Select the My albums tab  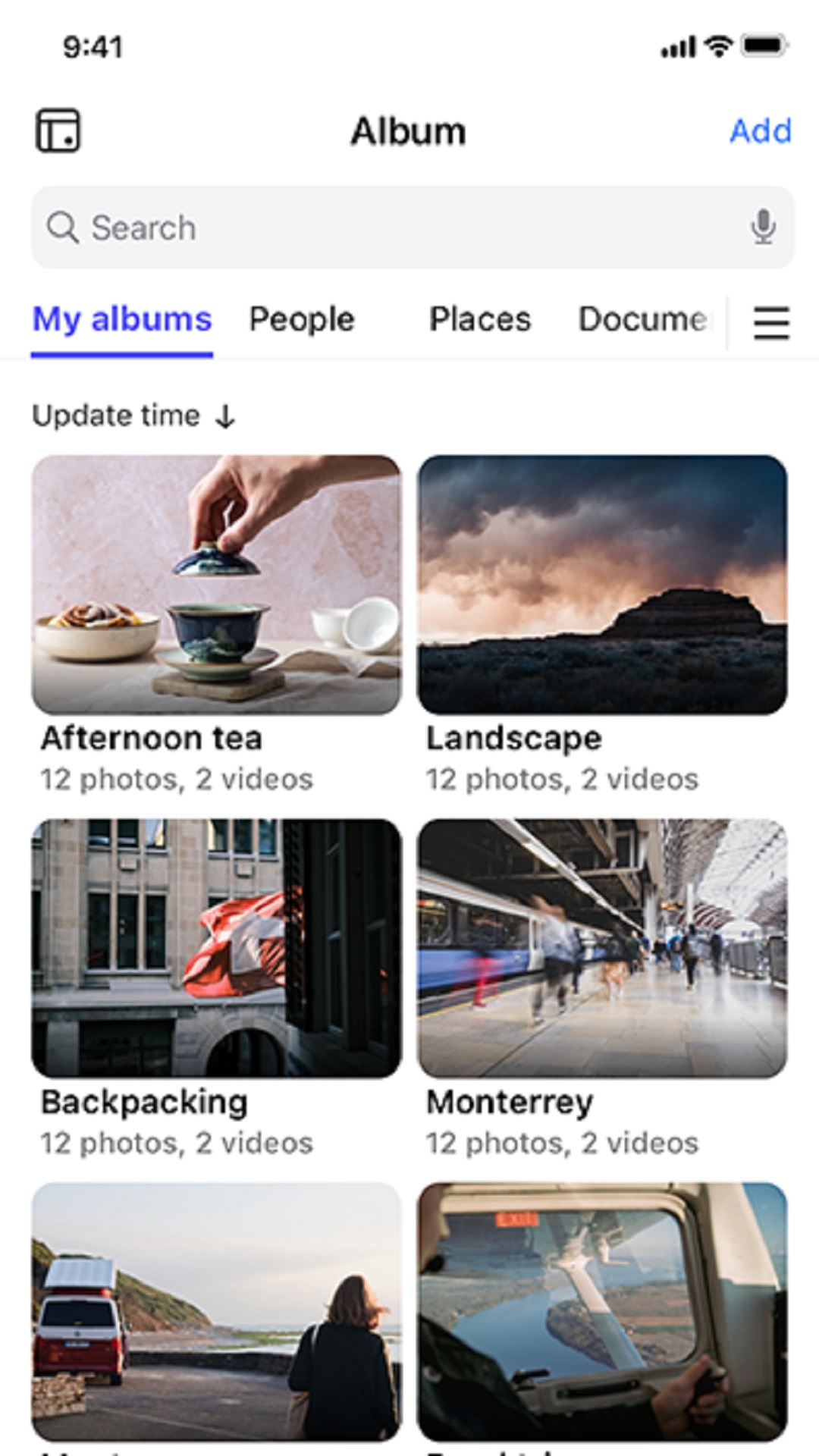coord(122,320)
